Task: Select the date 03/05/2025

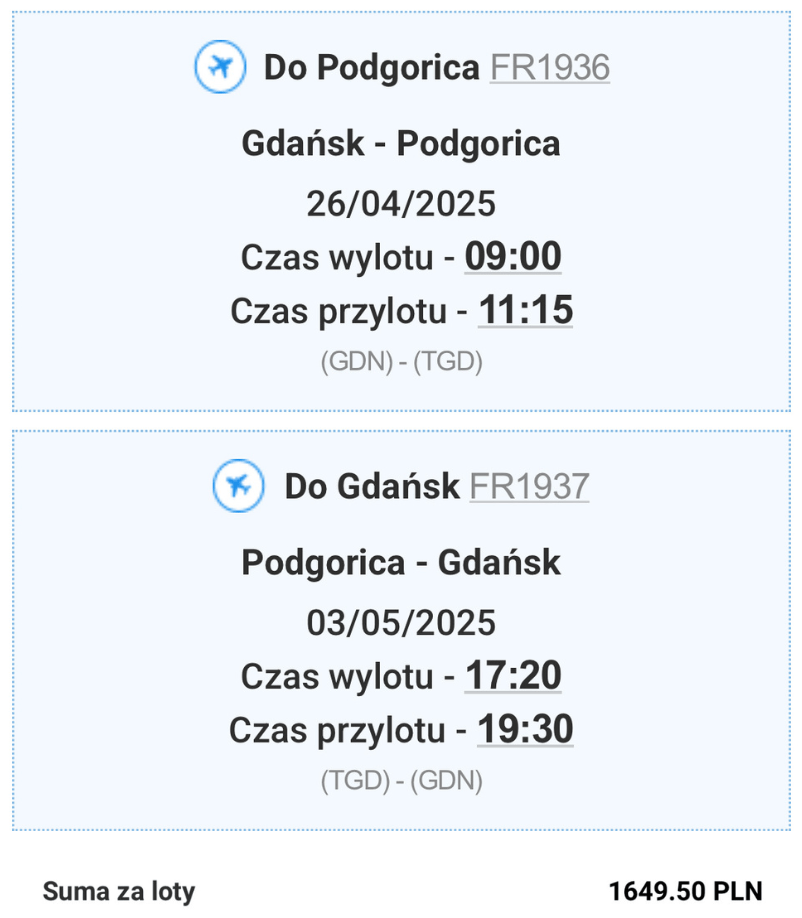Action: click(x=401, y=622)
